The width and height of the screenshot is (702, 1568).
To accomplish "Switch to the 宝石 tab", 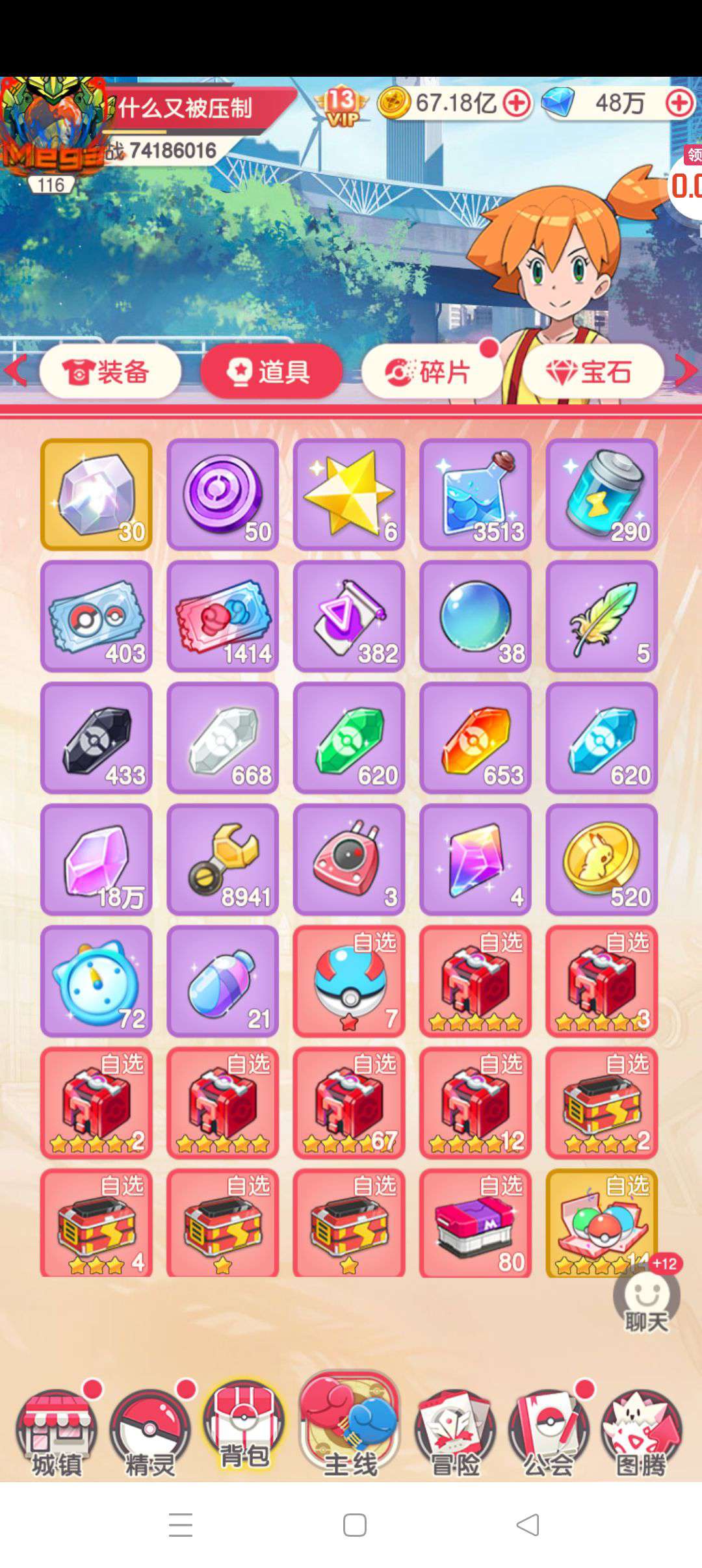I will coord(593,372).
